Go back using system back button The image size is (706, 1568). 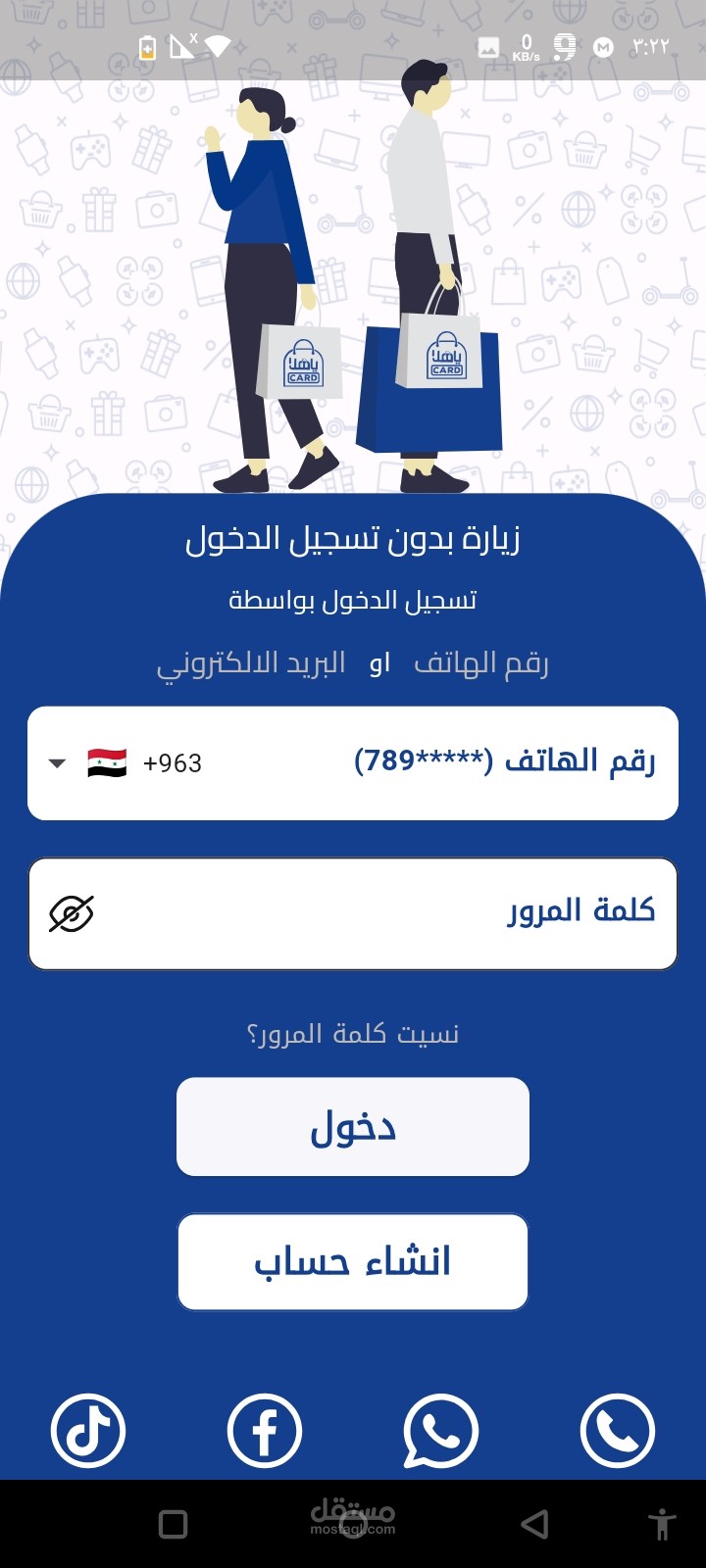click(x=534, y=1524)
